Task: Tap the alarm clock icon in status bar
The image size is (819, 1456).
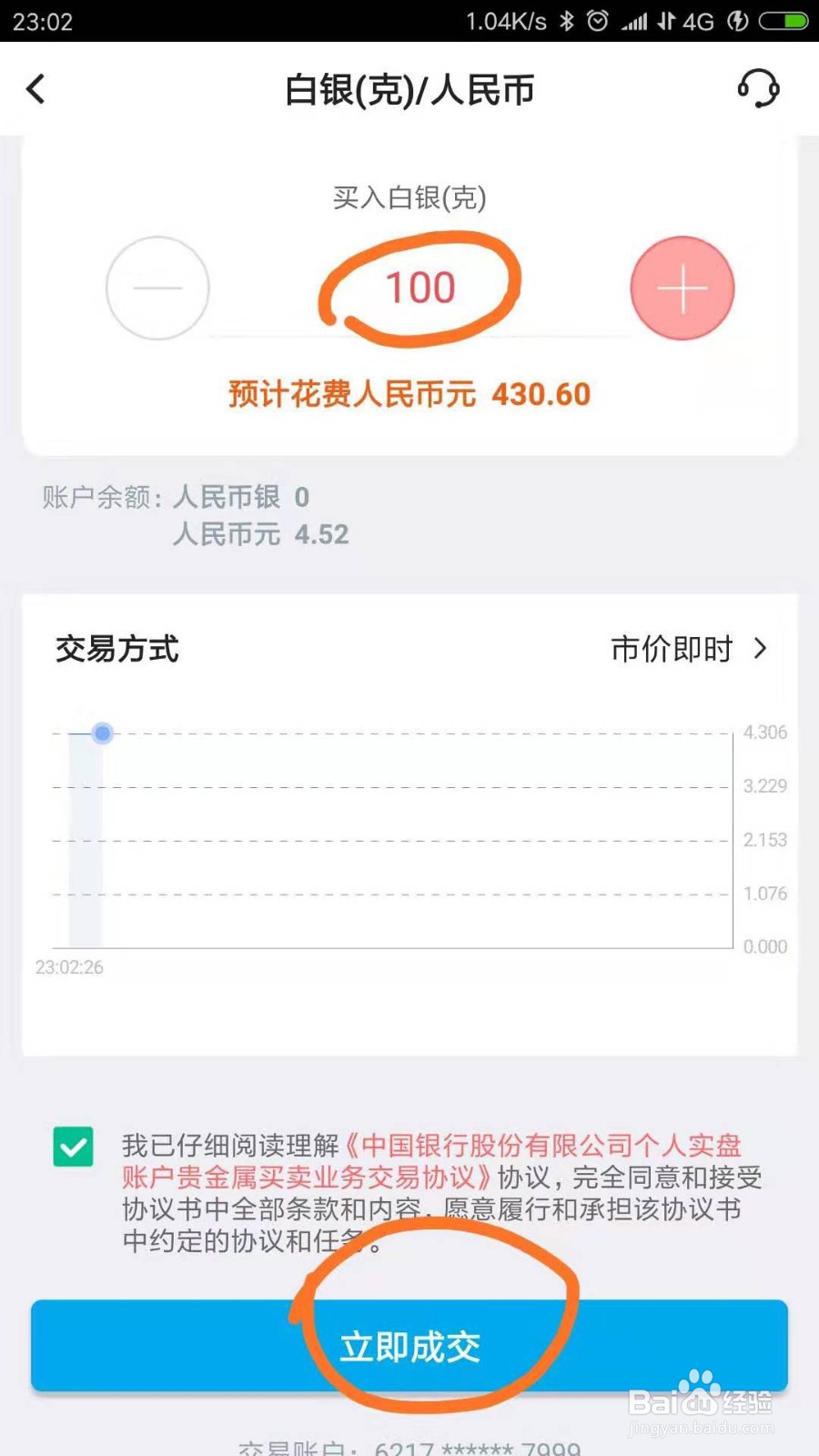Action: point(598,20)
